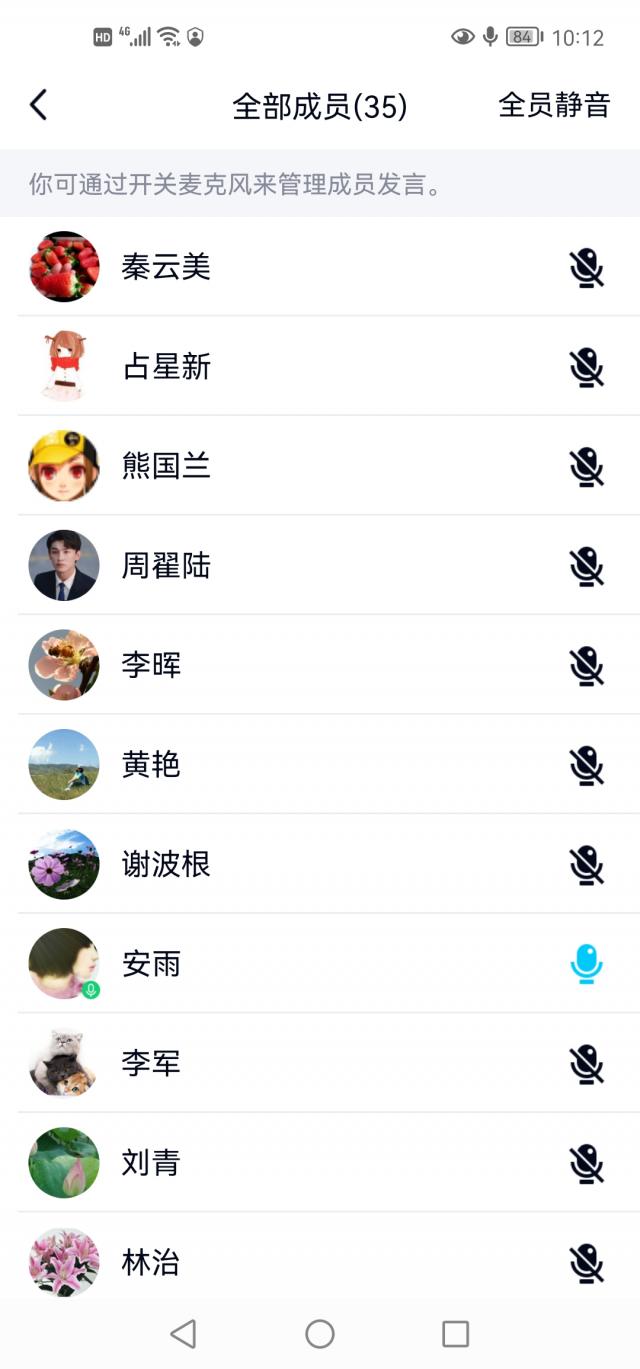The image size is (640, 1369).
Task: Enable the microphone for 谢波根
Action: point(587,864)
